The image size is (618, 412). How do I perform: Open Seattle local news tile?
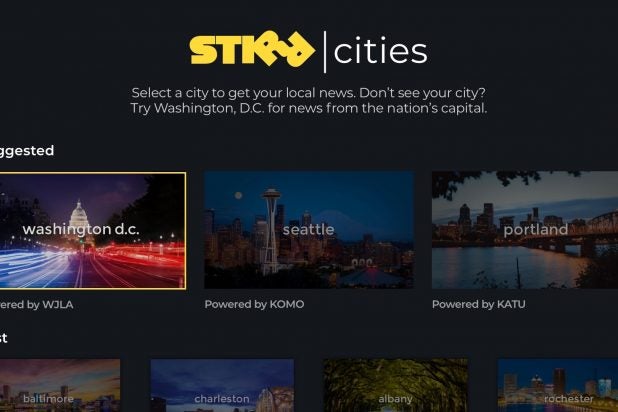click(x=308, y=230)
